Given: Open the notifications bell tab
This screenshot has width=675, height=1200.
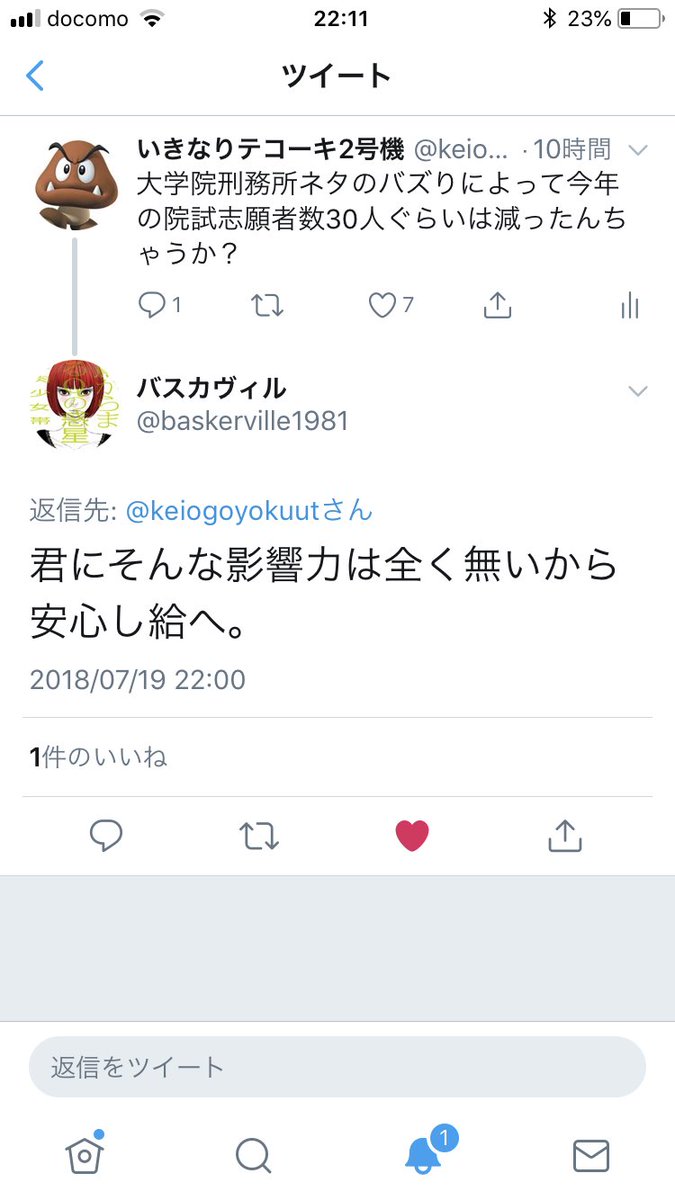Looking at the screenshot, I should 424,1155.
